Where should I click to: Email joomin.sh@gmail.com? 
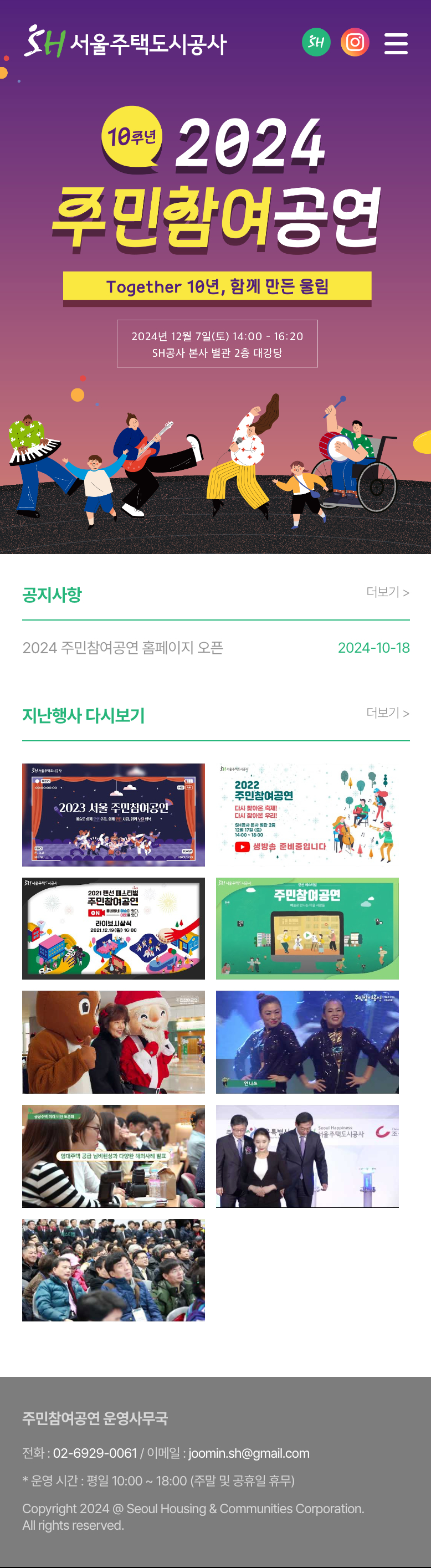tap(249, 1453)
